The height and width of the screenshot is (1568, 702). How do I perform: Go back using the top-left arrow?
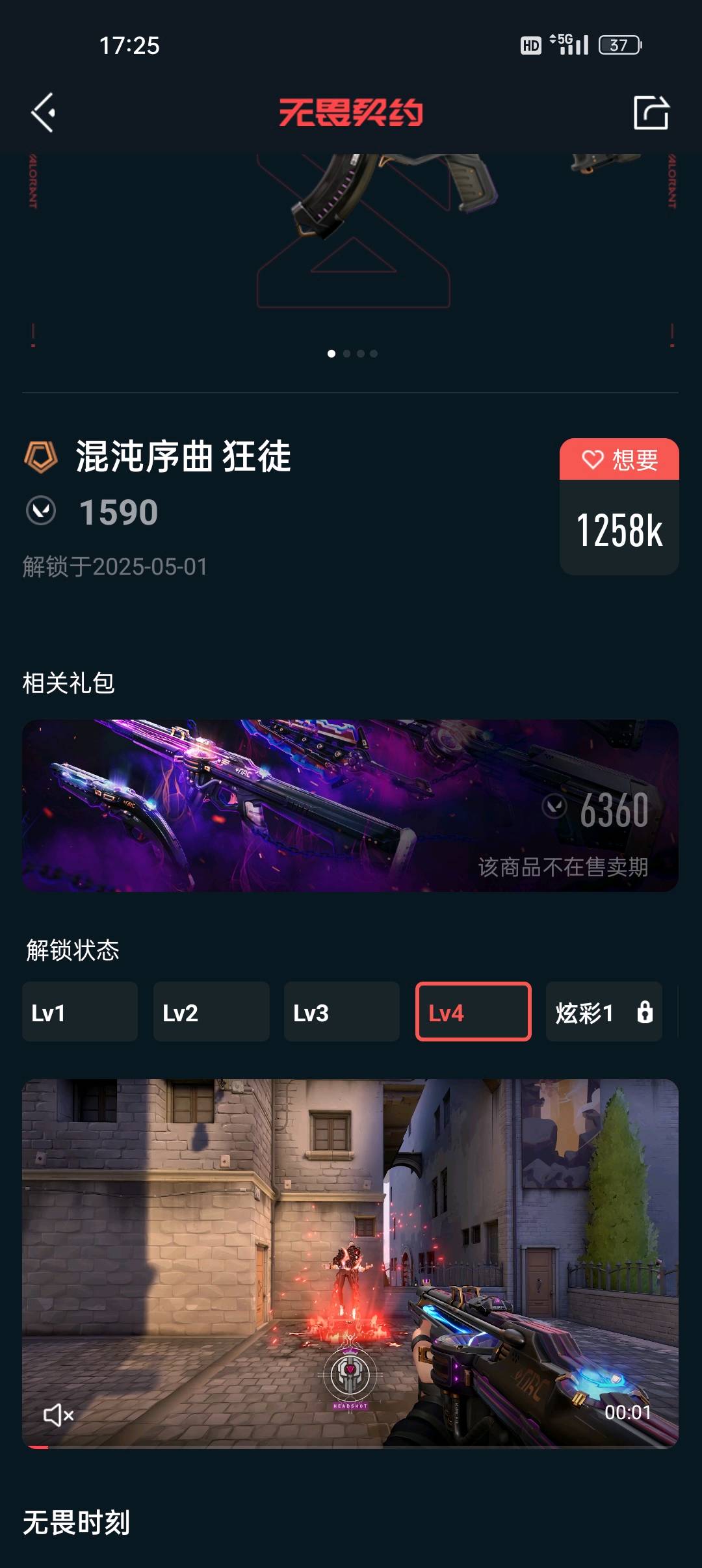click(x=43, y=112)
